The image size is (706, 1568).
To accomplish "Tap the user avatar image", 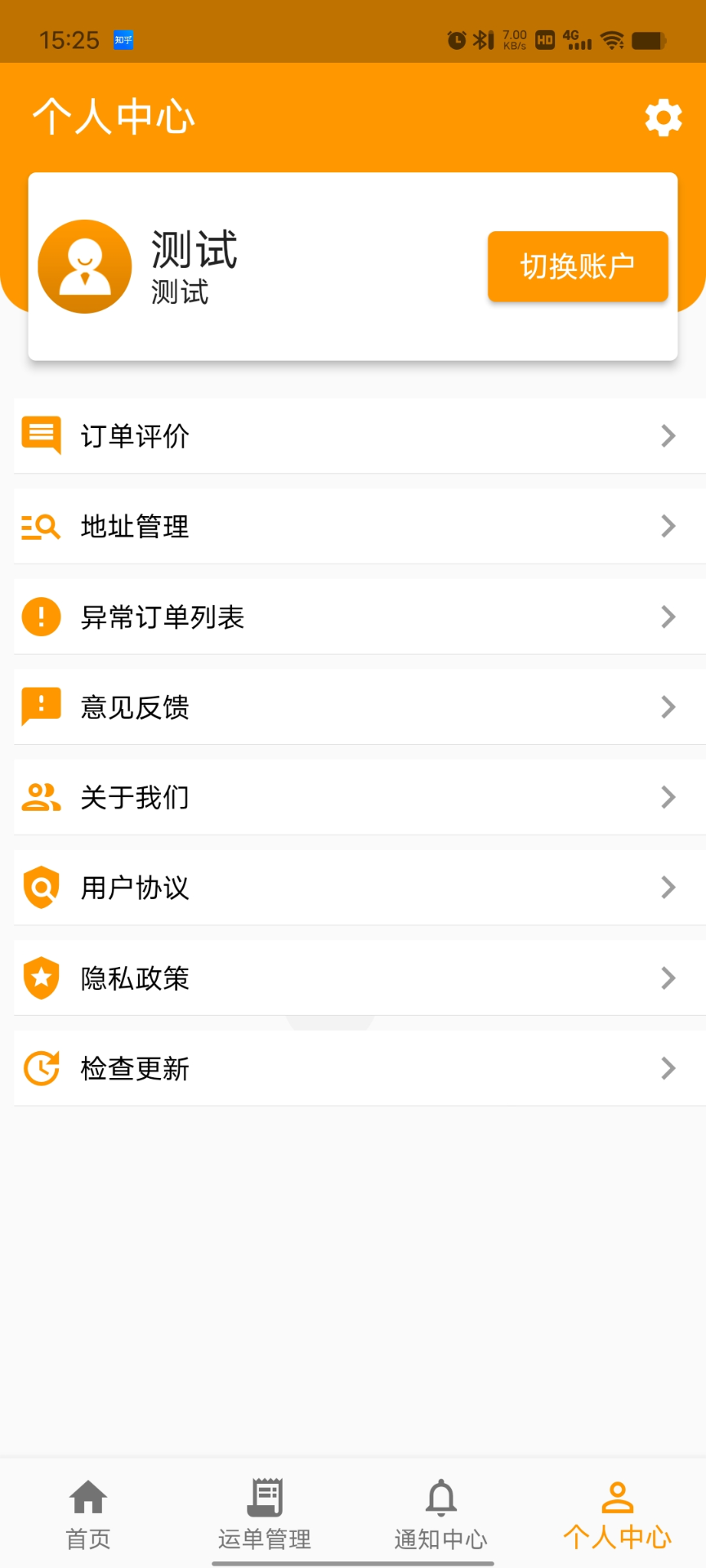I will 84,266.
